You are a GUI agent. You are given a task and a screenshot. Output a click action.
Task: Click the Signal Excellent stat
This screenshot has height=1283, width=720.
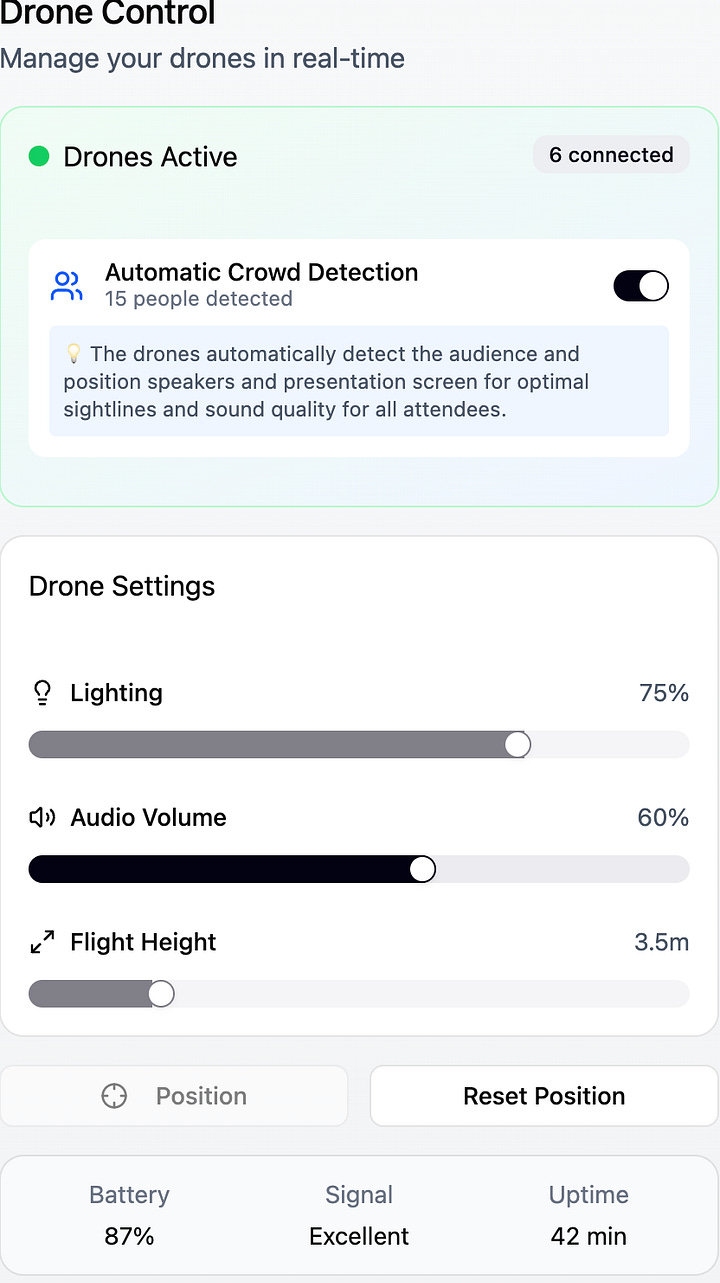click(x=359, y=1215)
